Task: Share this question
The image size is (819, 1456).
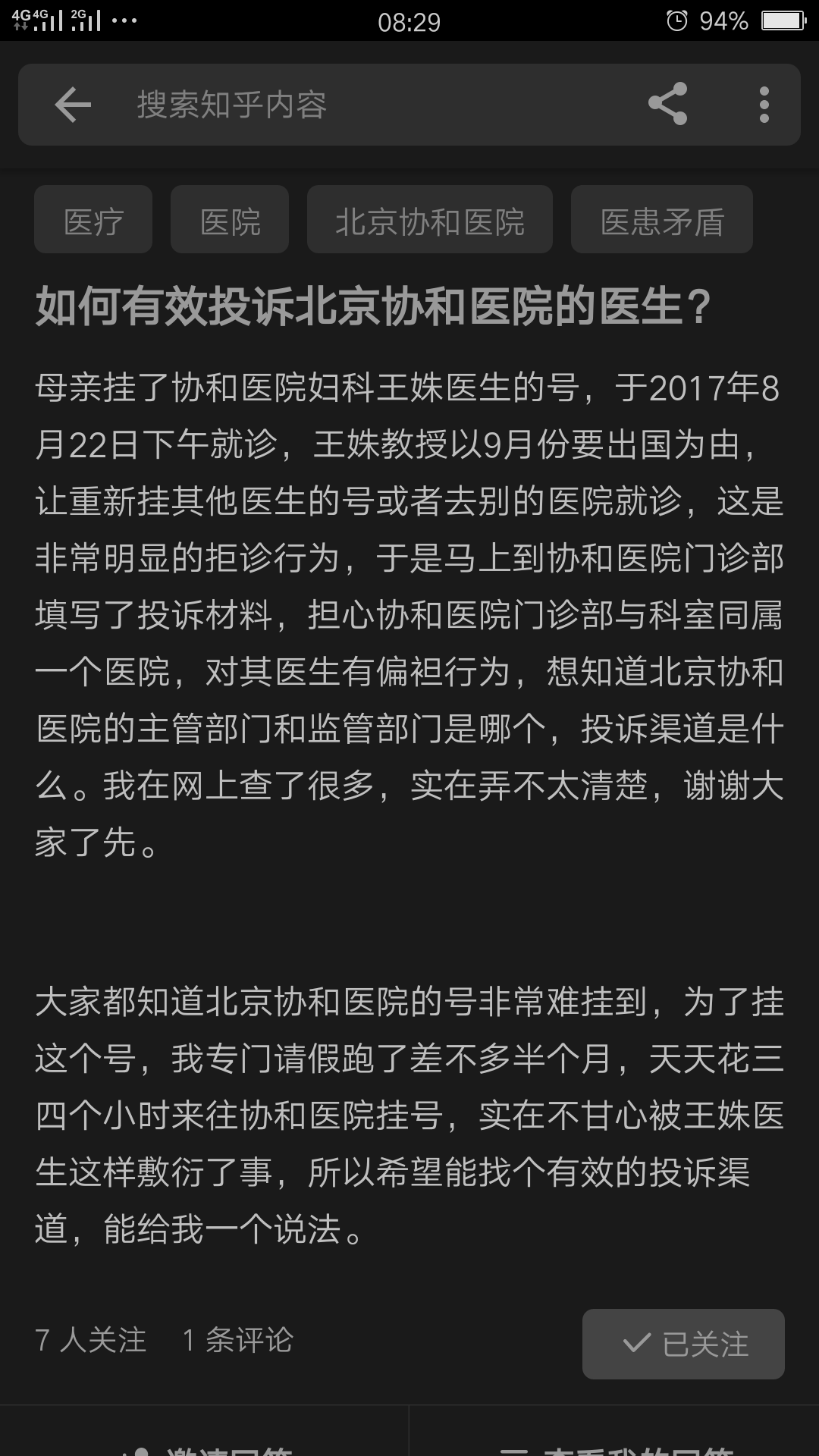Action: [x=667, y=104]
